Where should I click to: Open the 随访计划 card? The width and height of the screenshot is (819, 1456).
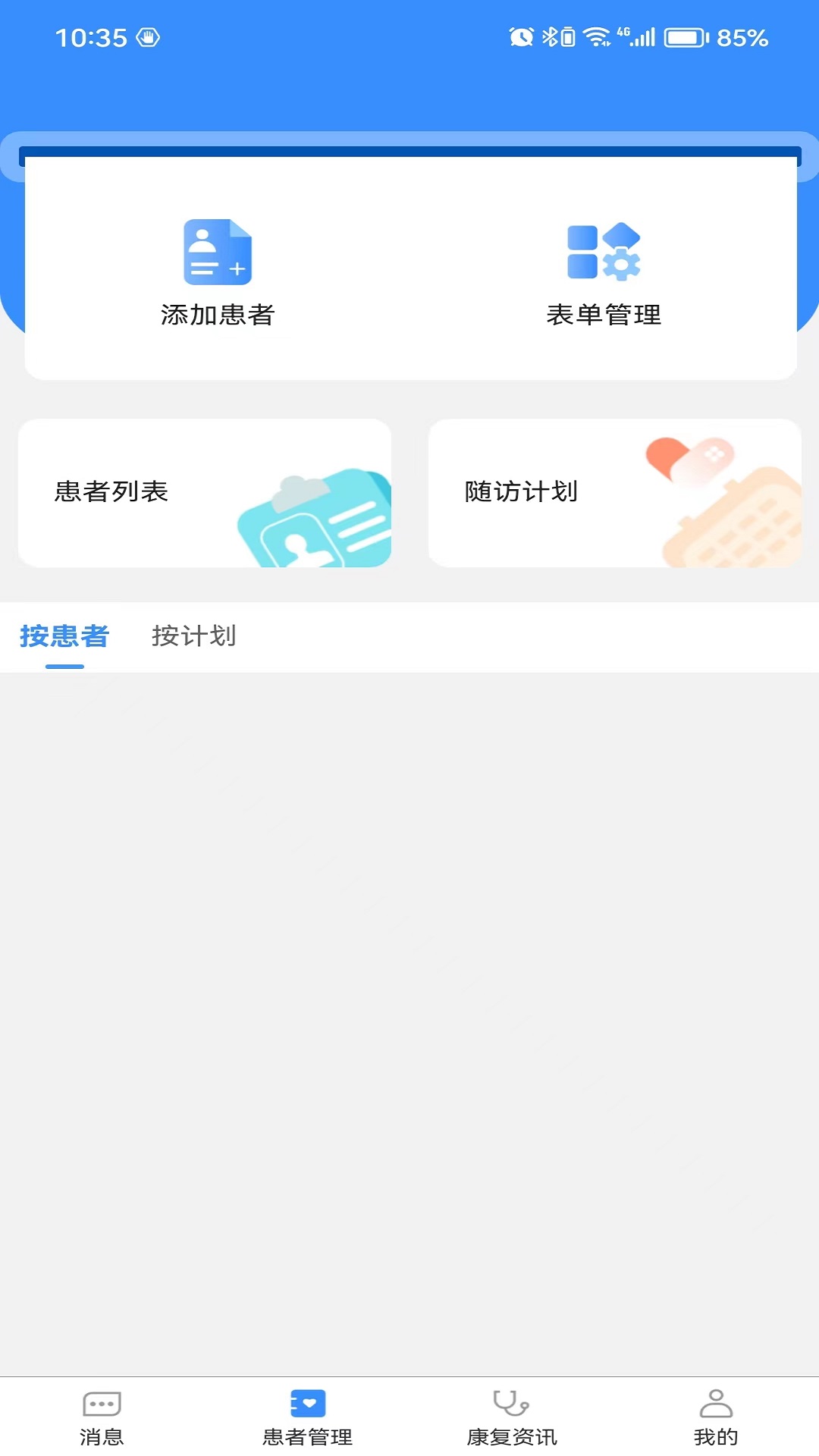(614, 492)
